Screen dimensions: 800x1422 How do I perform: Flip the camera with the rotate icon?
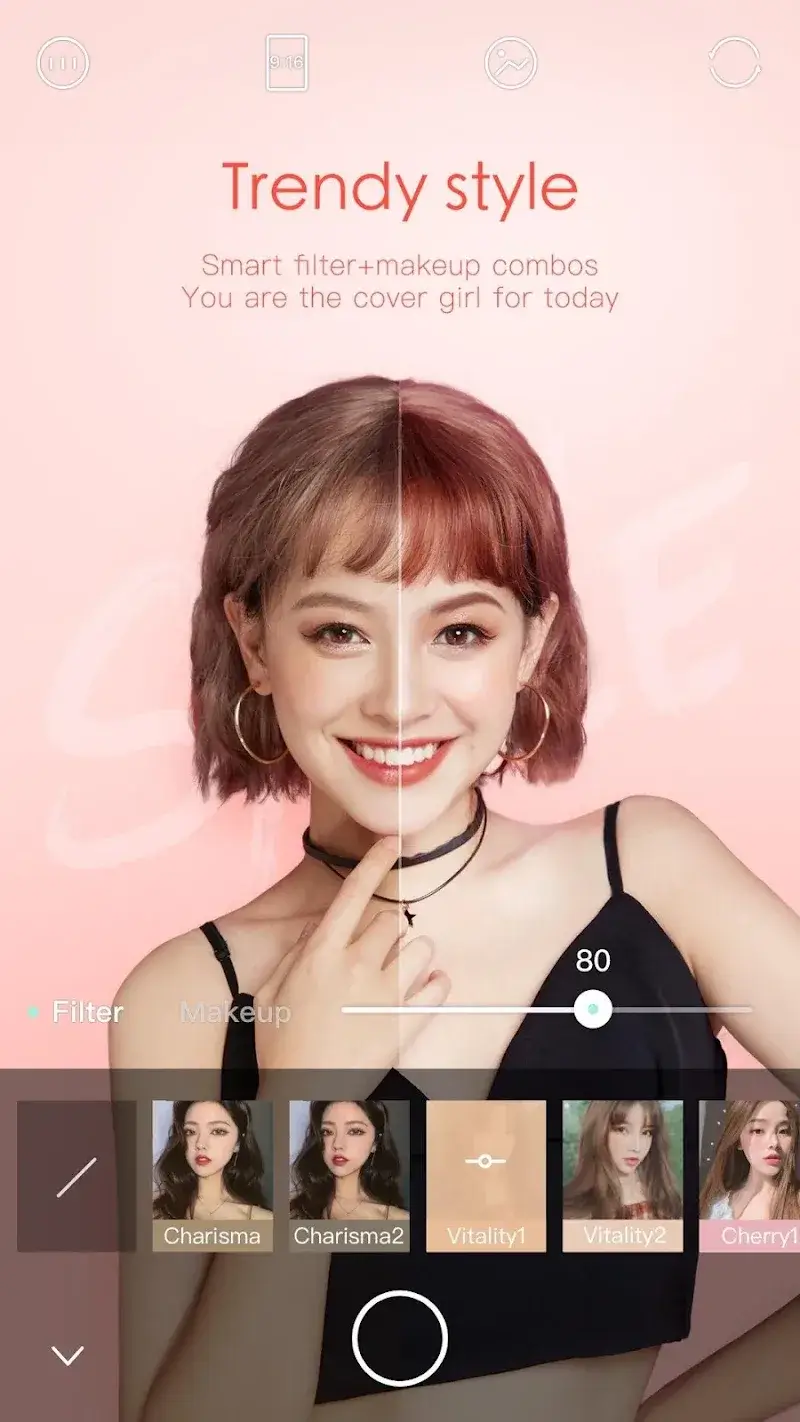[x=734, y=63]
